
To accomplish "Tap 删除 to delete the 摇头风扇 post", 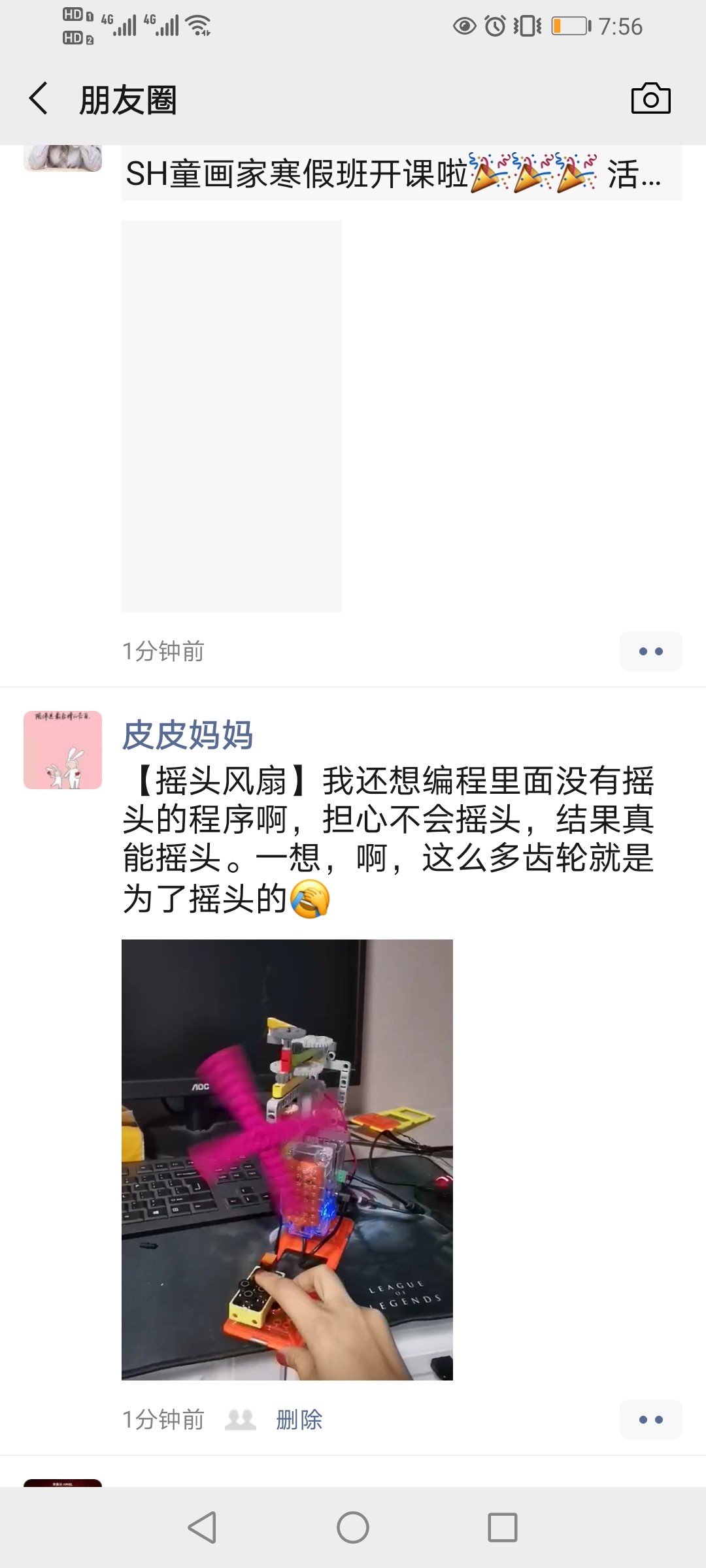I will 299,1420.
